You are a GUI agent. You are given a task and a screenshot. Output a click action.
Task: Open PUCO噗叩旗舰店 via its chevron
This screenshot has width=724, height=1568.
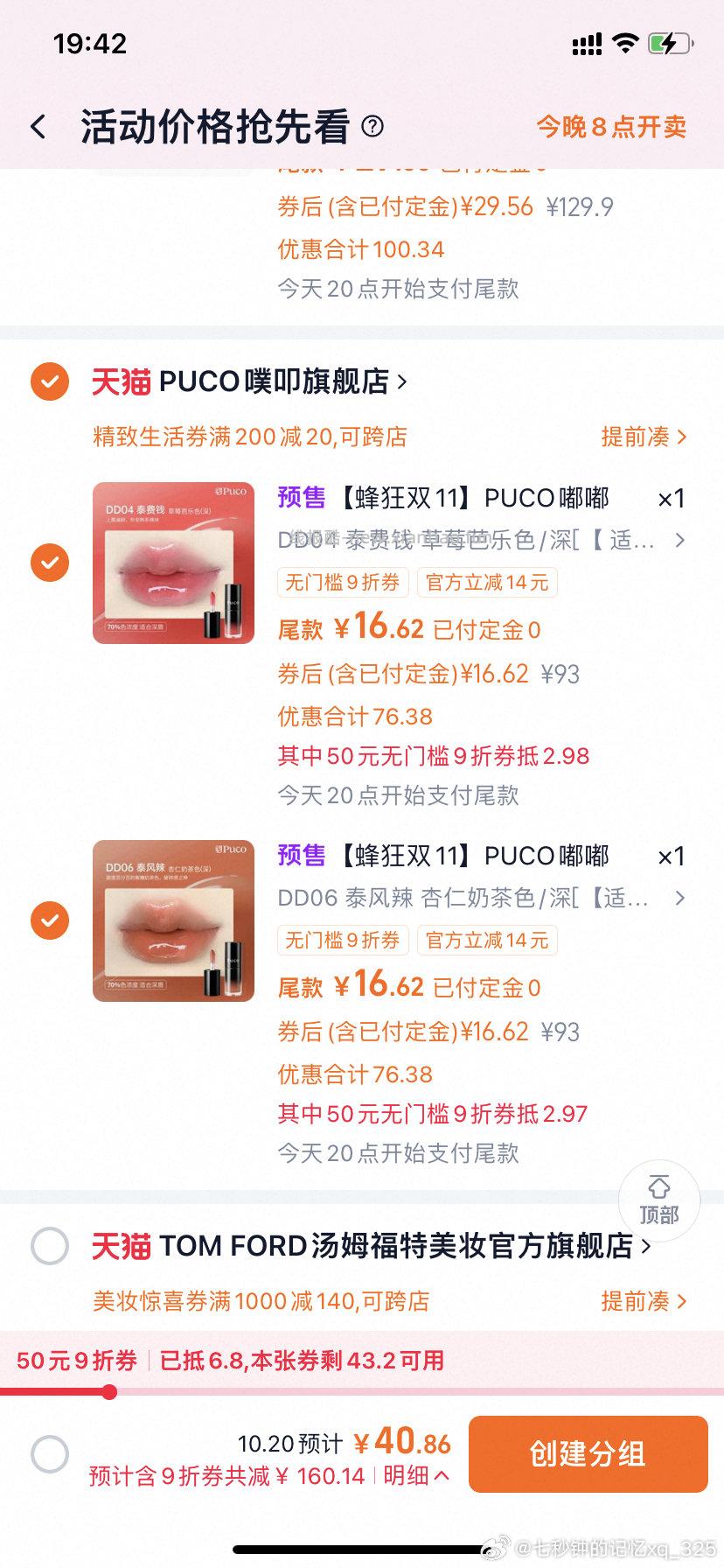(402, 381)
